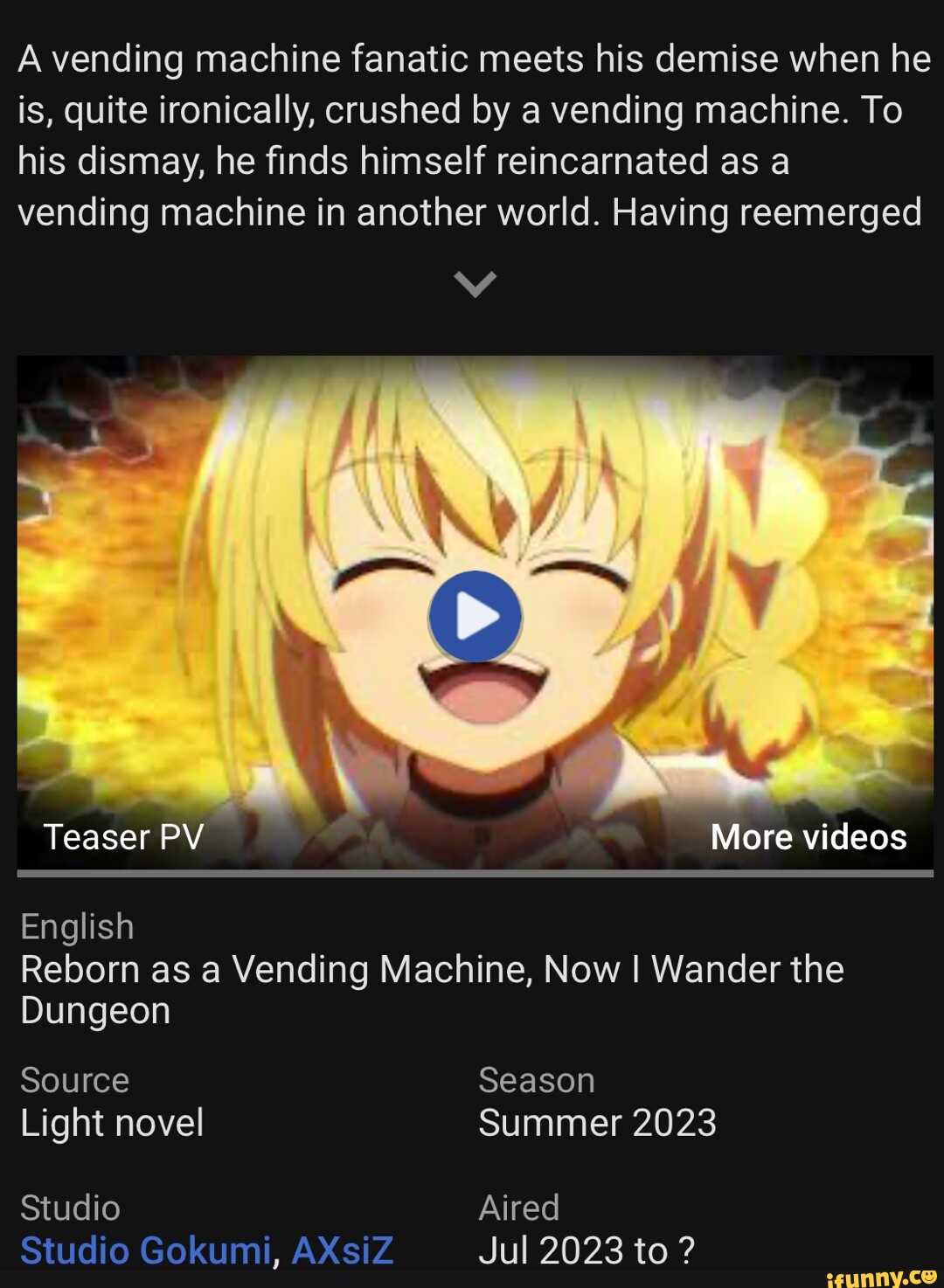Expand the synopsis with the down chevron
944x1288 pixels.
click(475, 283)
